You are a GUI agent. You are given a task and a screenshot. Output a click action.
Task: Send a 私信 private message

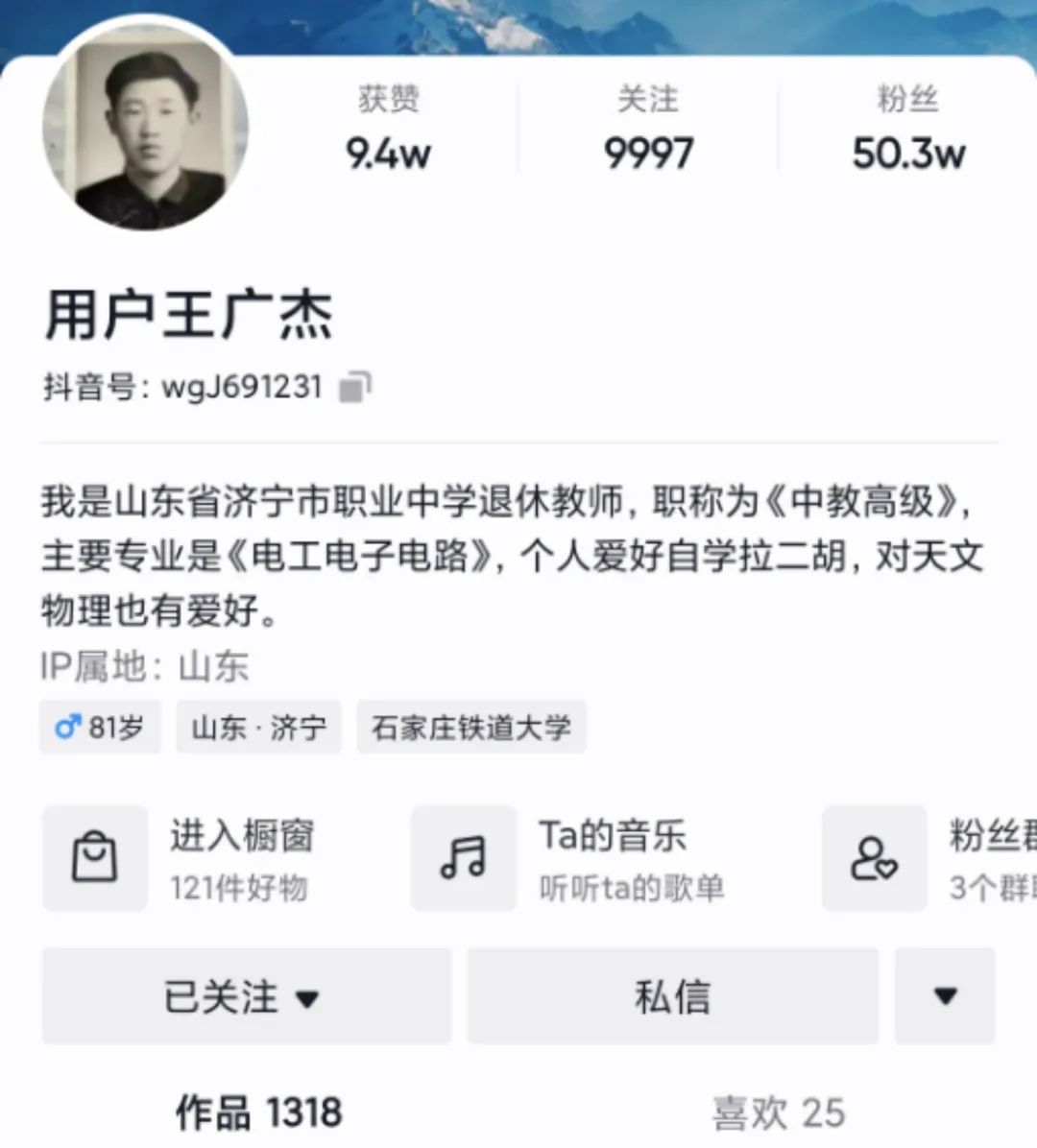point(672,996)
